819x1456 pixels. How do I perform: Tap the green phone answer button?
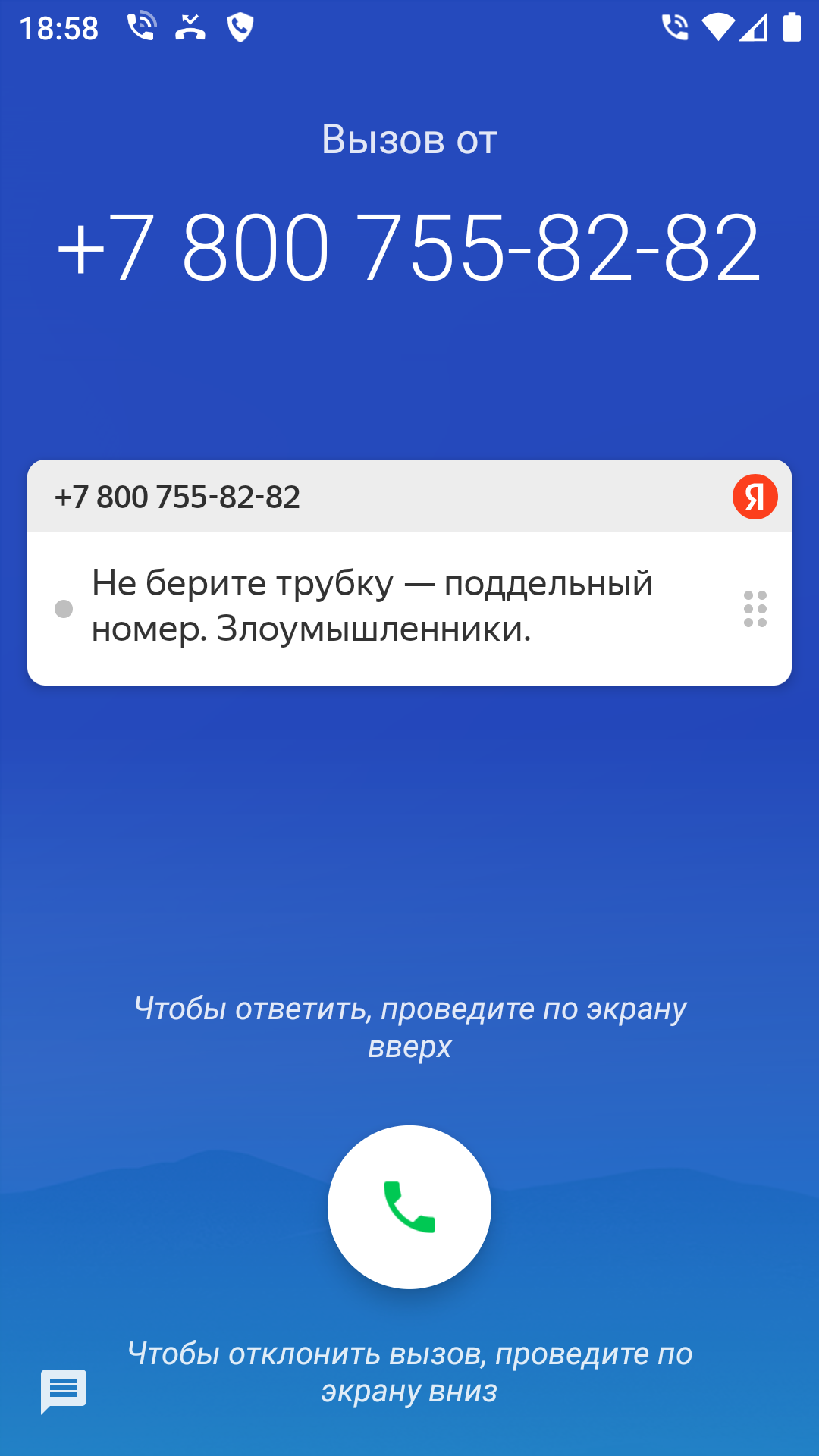coord(409,1207)
